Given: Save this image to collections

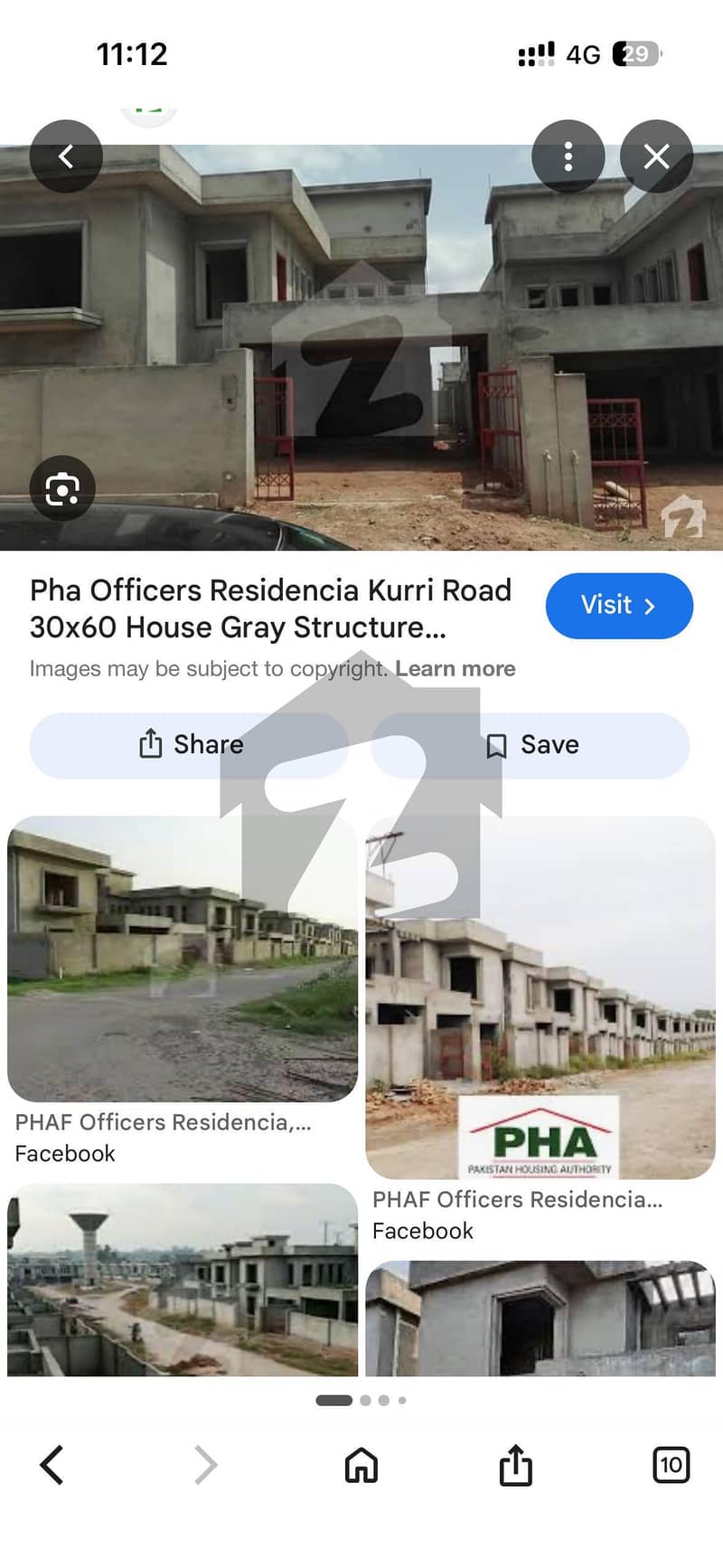Looking at the screenshot, I should tap(531, 745).
